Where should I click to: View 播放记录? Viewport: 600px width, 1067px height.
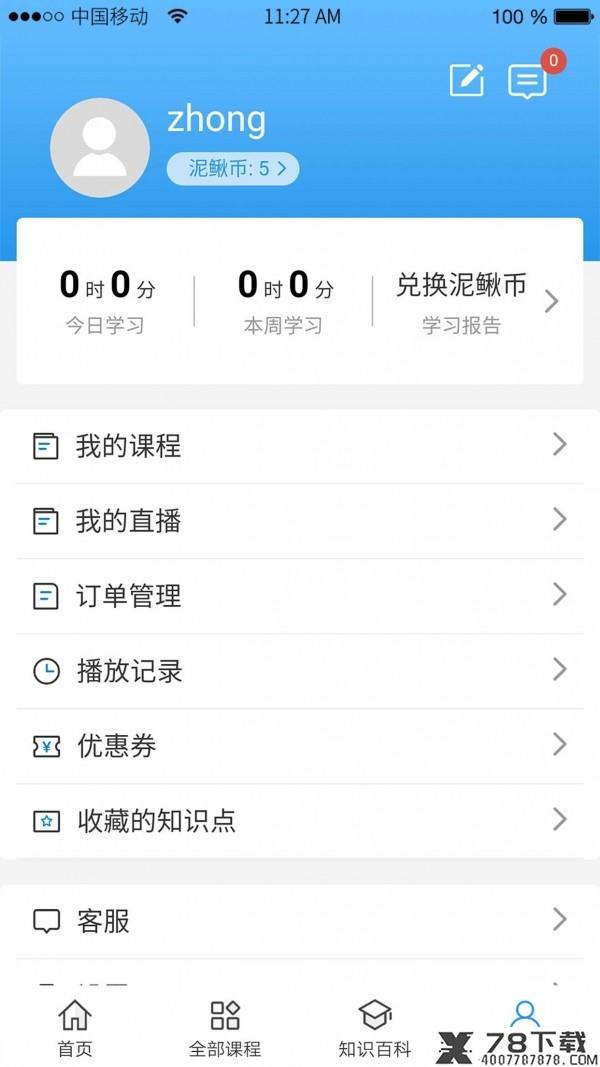click(x=300, y=671)
